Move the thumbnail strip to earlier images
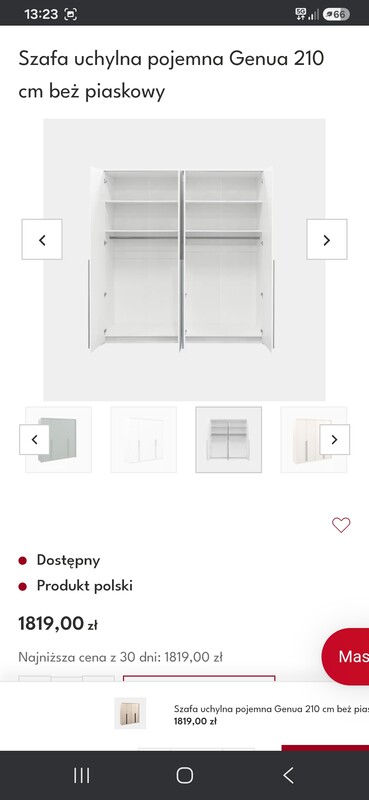 (x=34, y=439)
